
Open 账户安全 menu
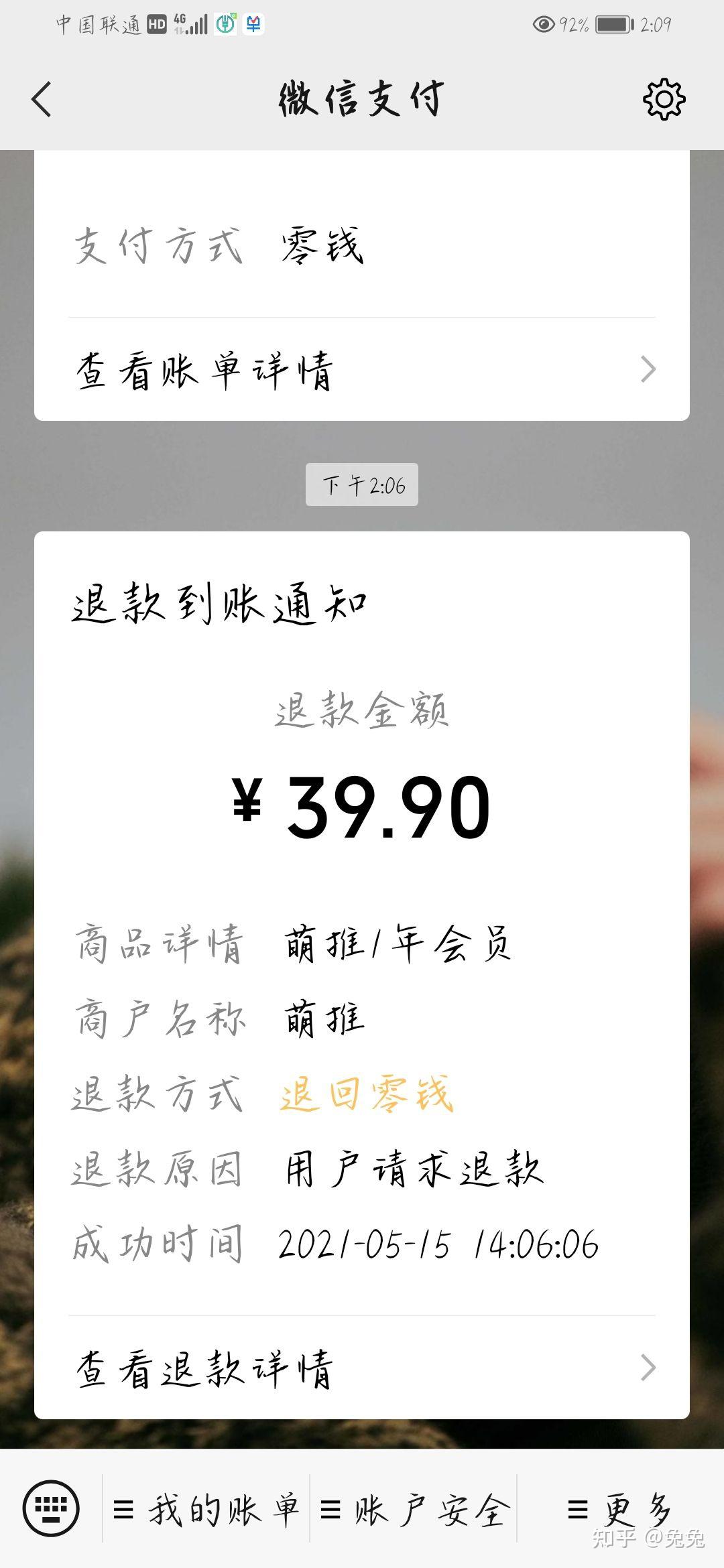click(x=414, y=1510)
